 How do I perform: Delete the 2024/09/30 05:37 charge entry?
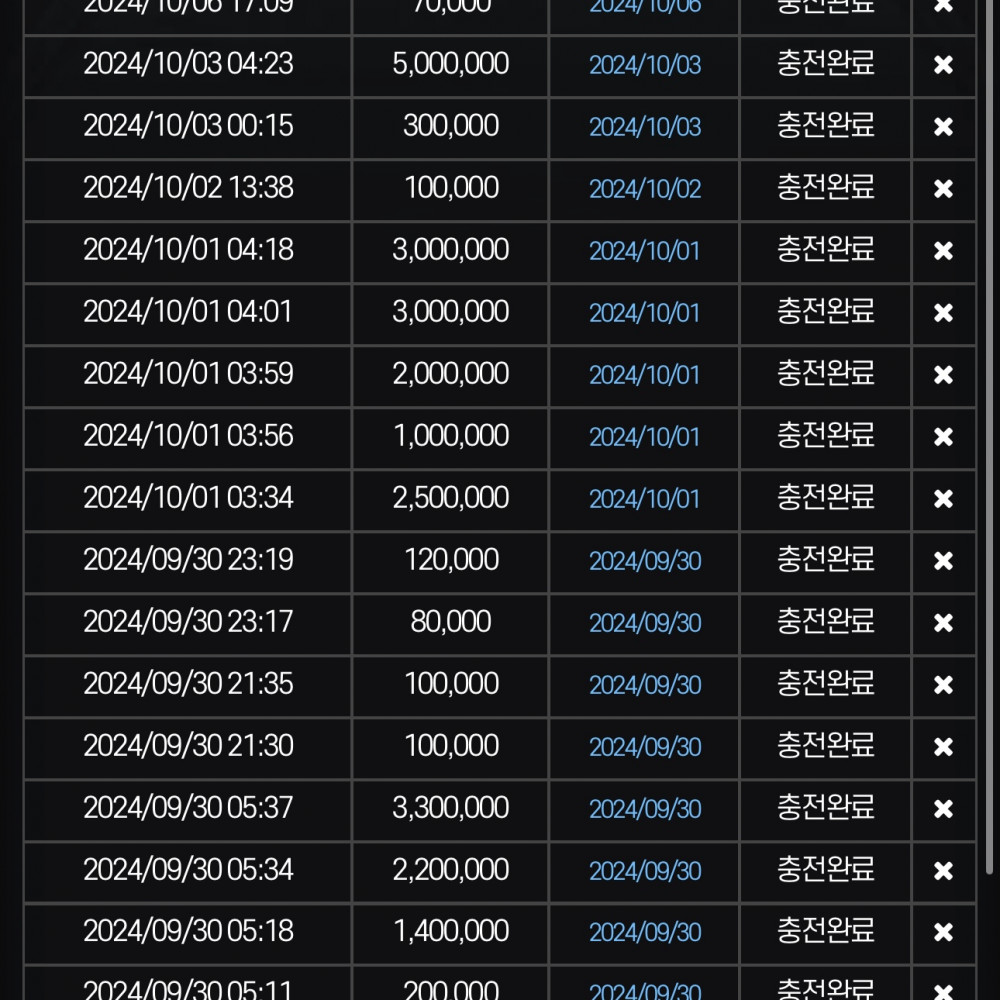tap(943, 810)
